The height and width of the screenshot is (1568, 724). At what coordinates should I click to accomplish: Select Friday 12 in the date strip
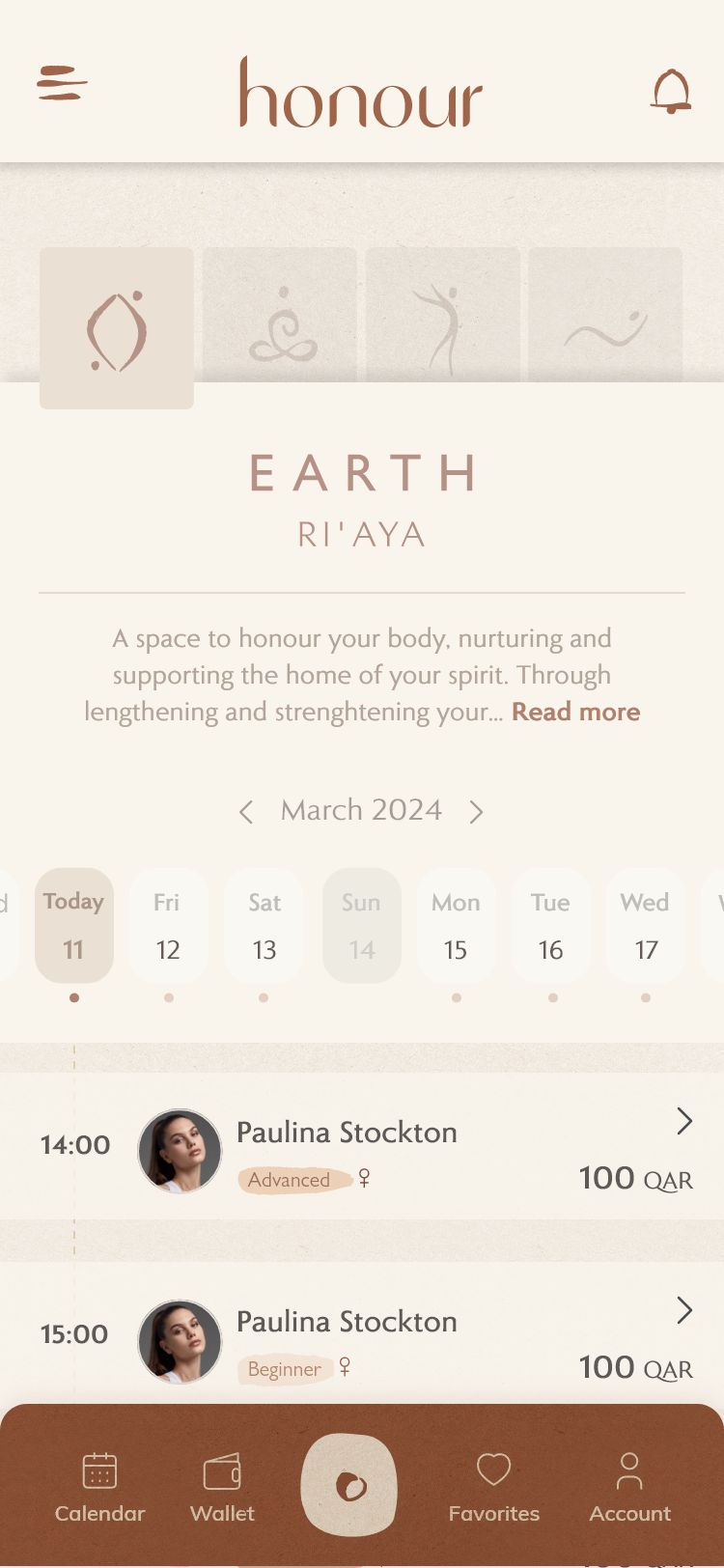click(x=169, y=925)
